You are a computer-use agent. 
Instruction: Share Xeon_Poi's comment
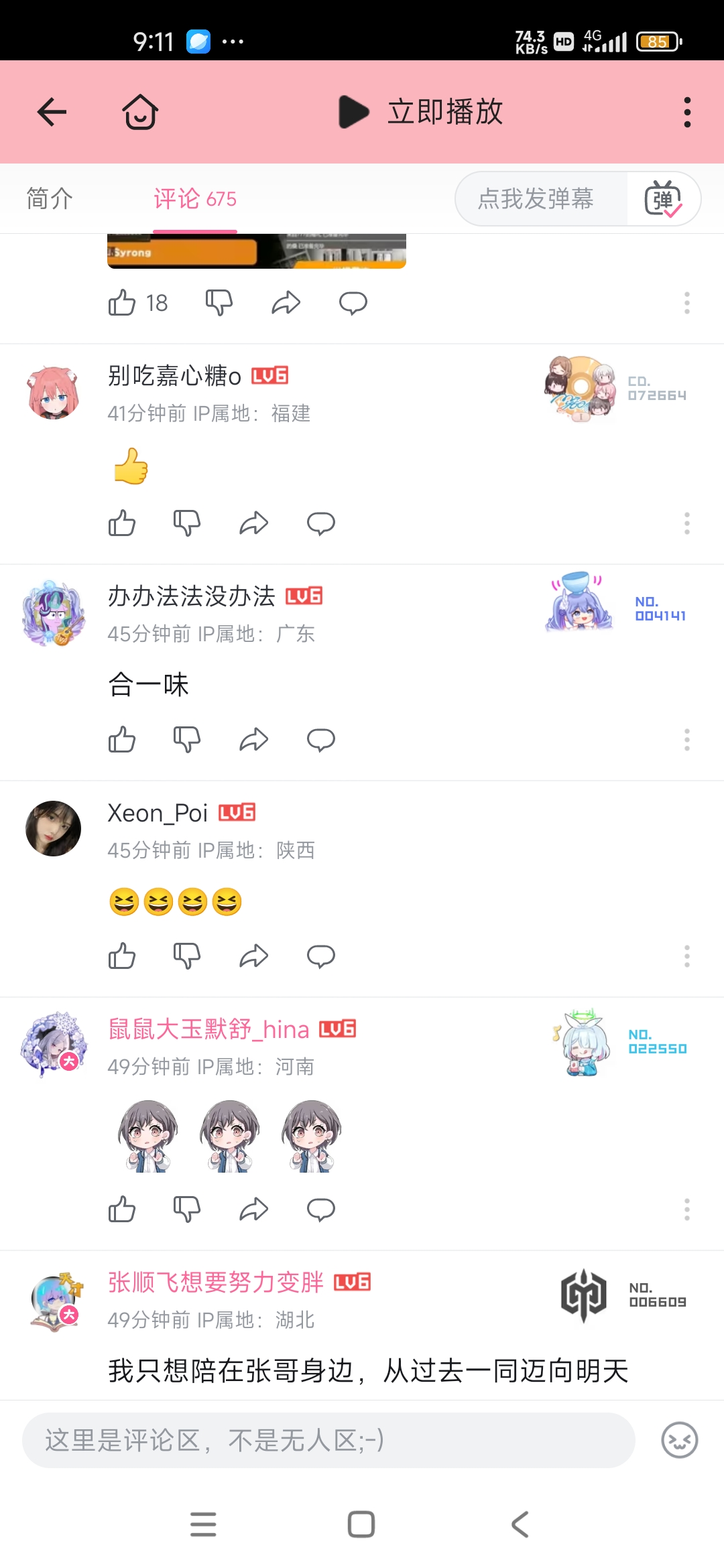click(x=254, y=956)
